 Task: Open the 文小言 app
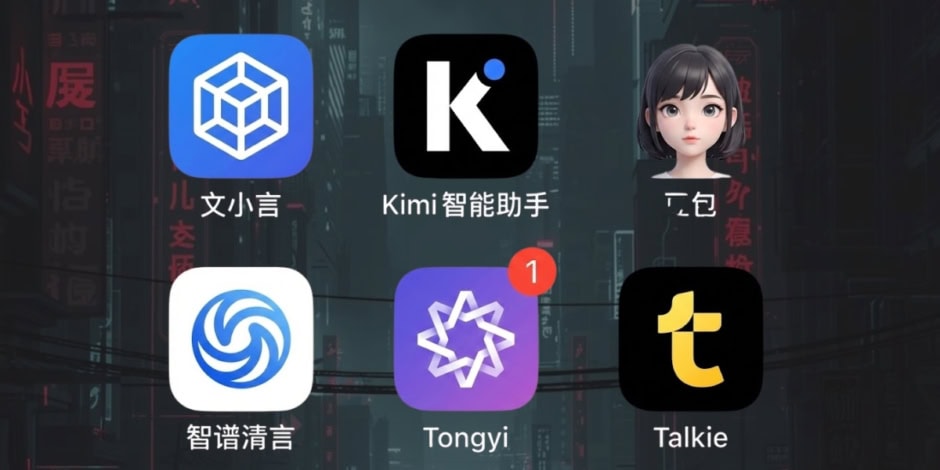[x=241, y=106]
